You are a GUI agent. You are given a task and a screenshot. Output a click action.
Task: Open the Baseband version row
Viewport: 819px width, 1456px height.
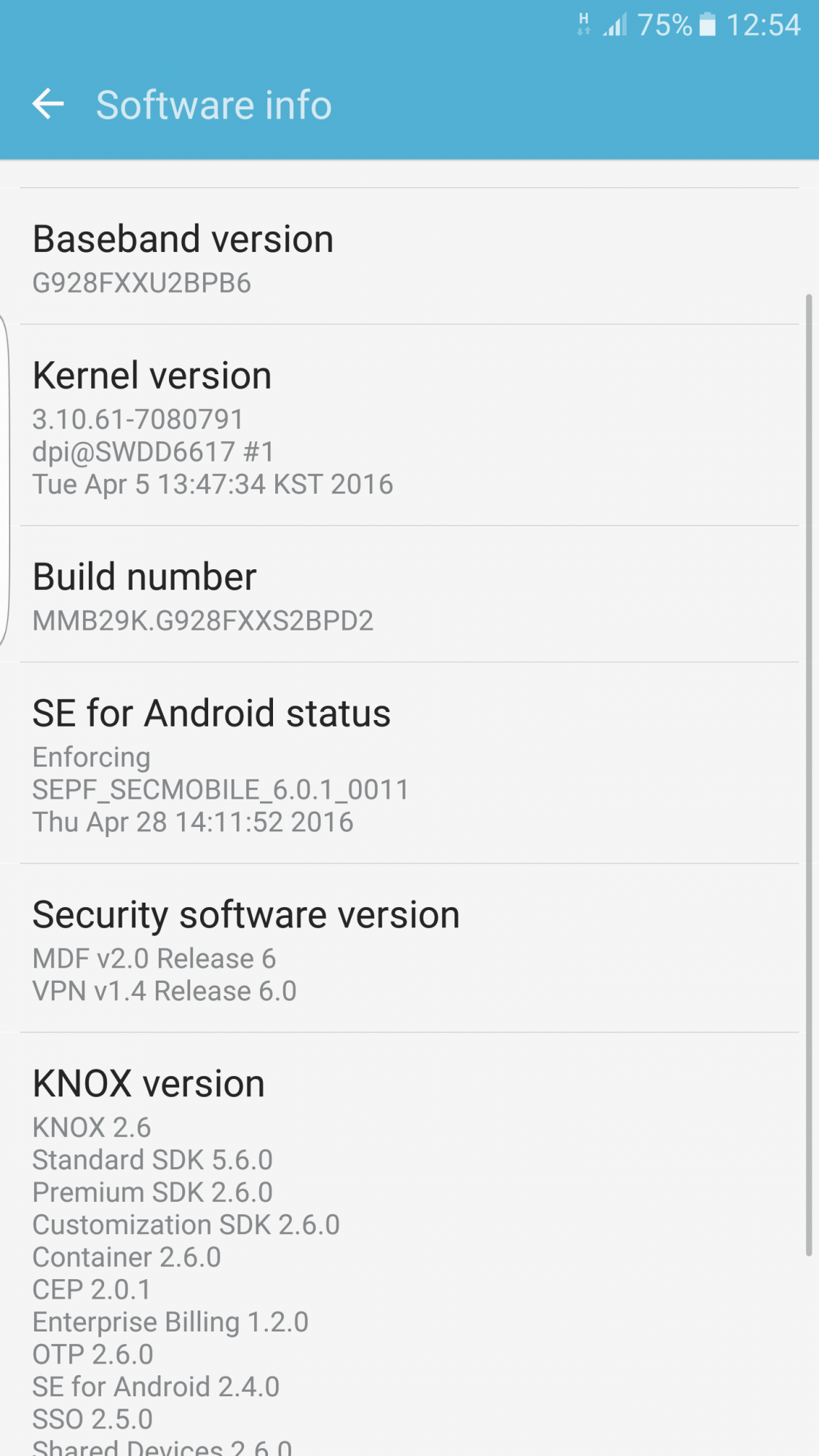[408, 257]
